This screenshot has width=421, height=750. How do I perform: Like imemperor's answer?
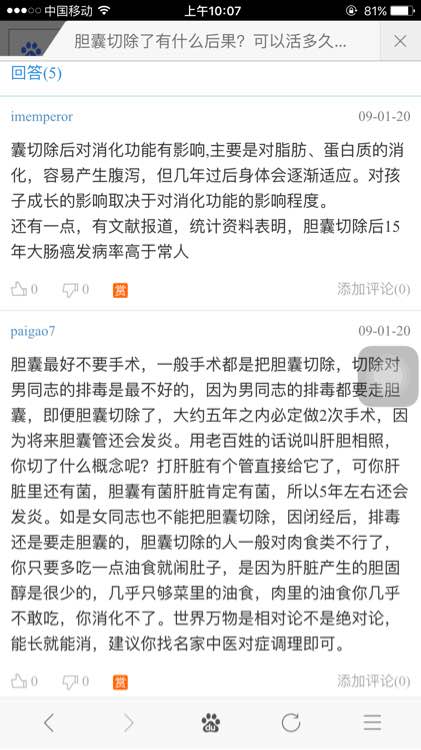coord(24,289)
